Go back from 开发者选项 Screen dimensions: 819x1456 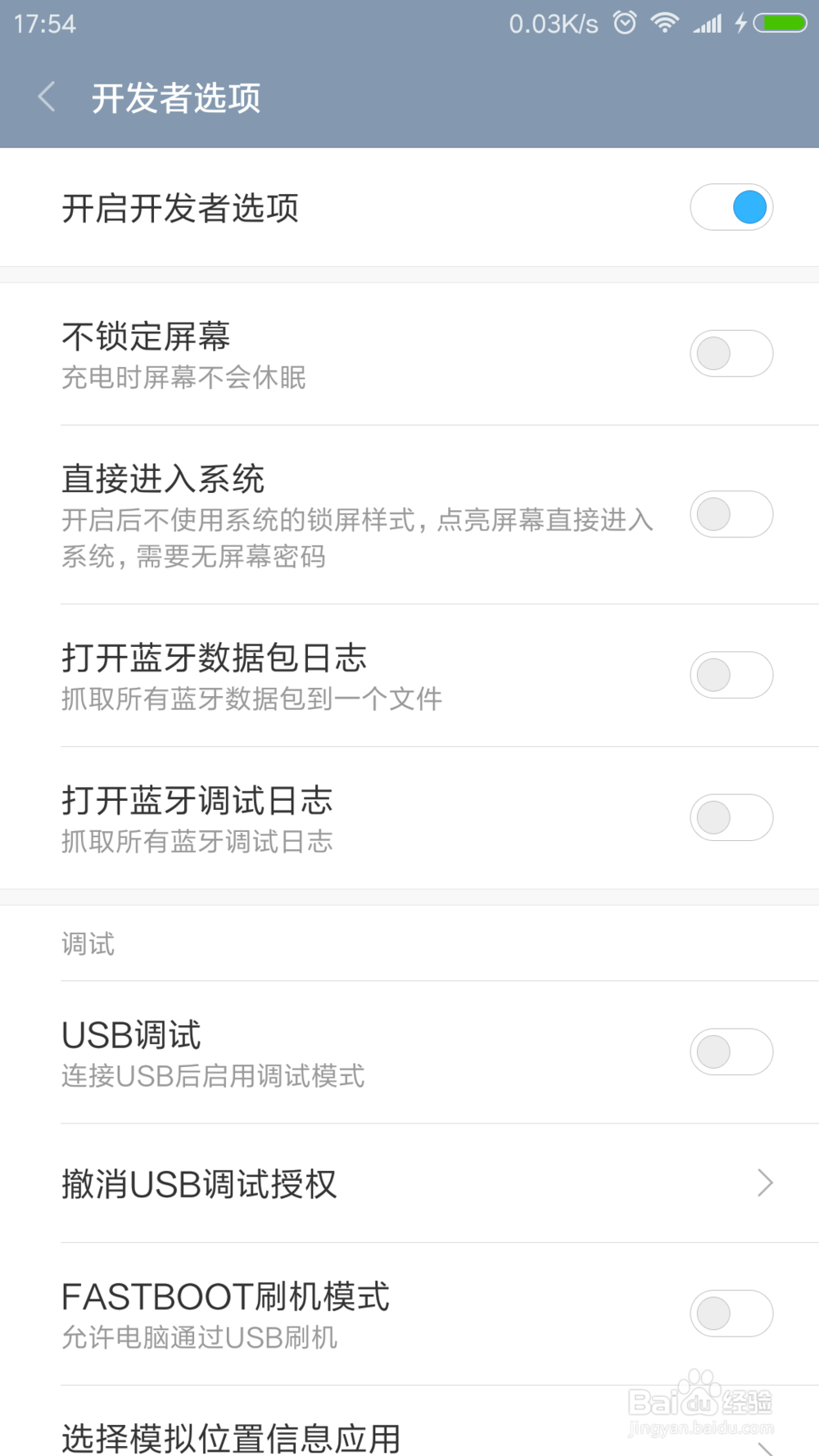click(x=47, y=97)
